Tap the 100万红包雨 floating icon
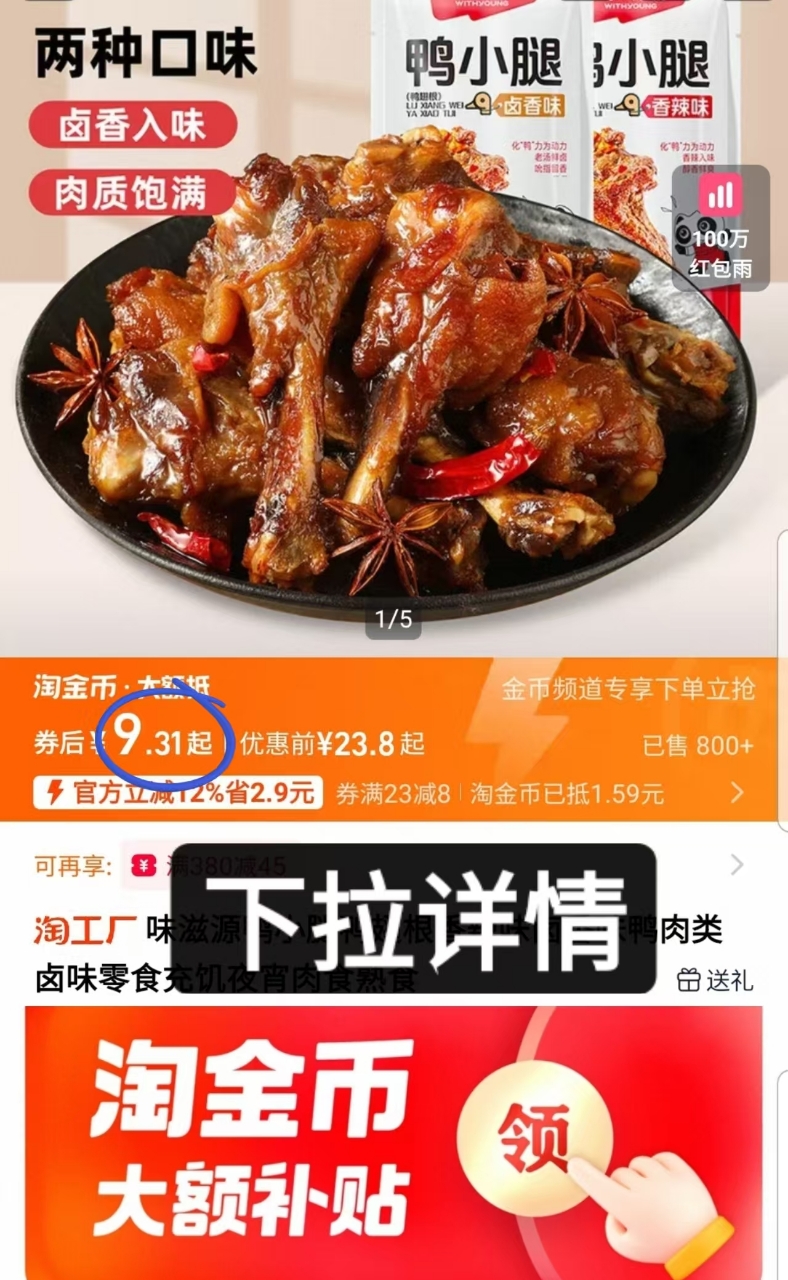The height and width of the screenshot is (1280, 788). click(x=716, y=227)
